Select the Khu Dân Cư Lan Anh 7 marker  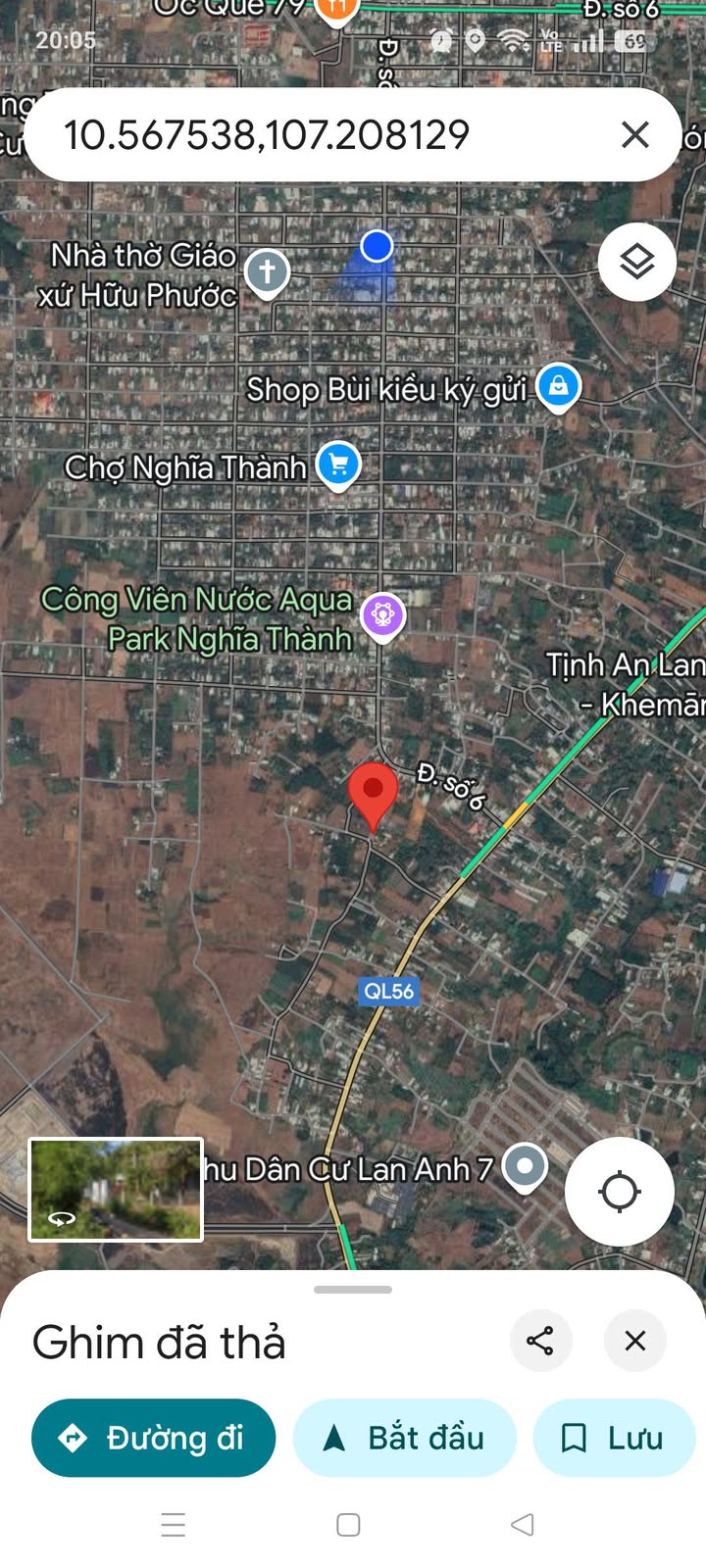[525, 1166]
